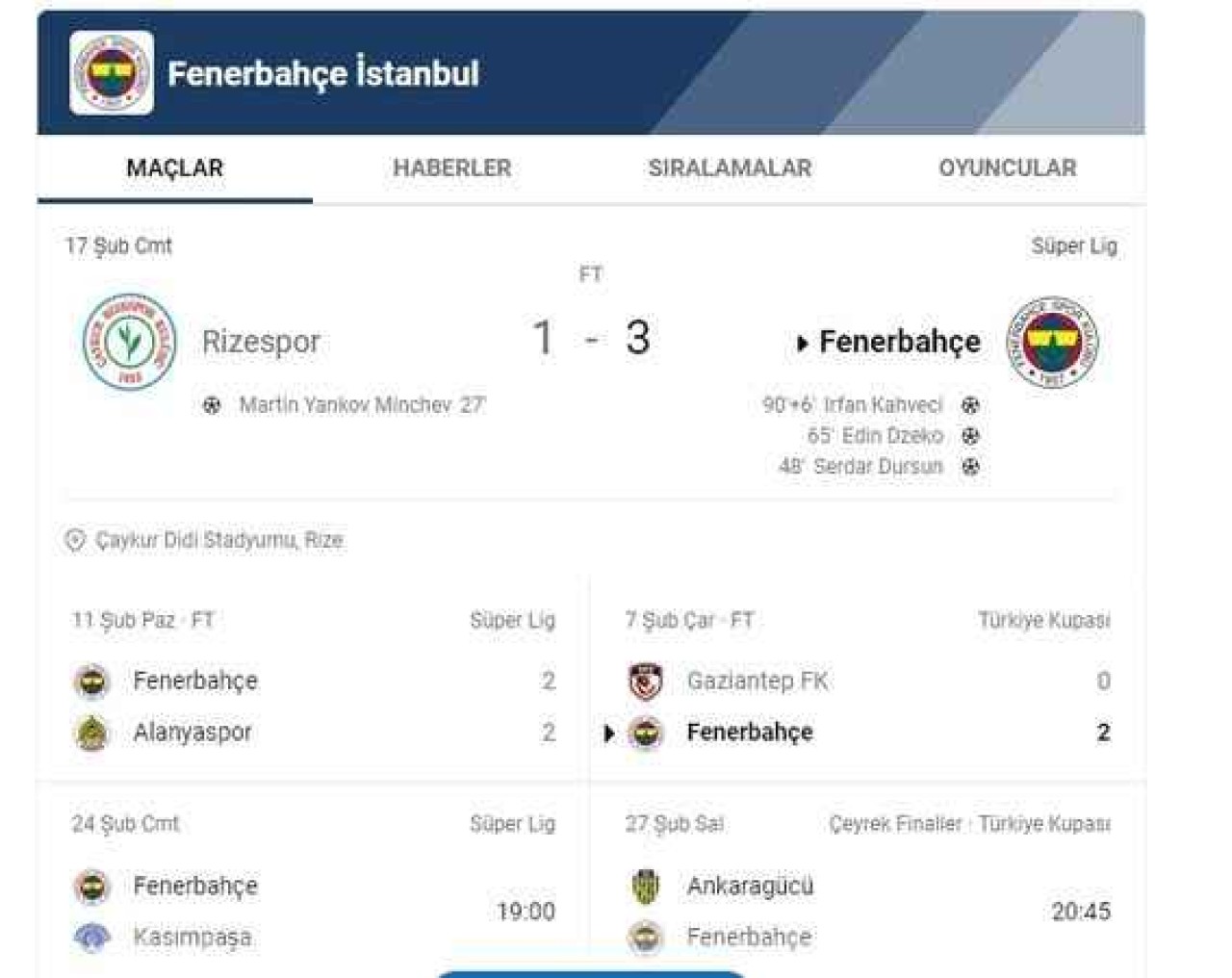
Task: View the Gaziantep FK vs Fenerbahçe cup match
Action: click(x=866, y=706)
